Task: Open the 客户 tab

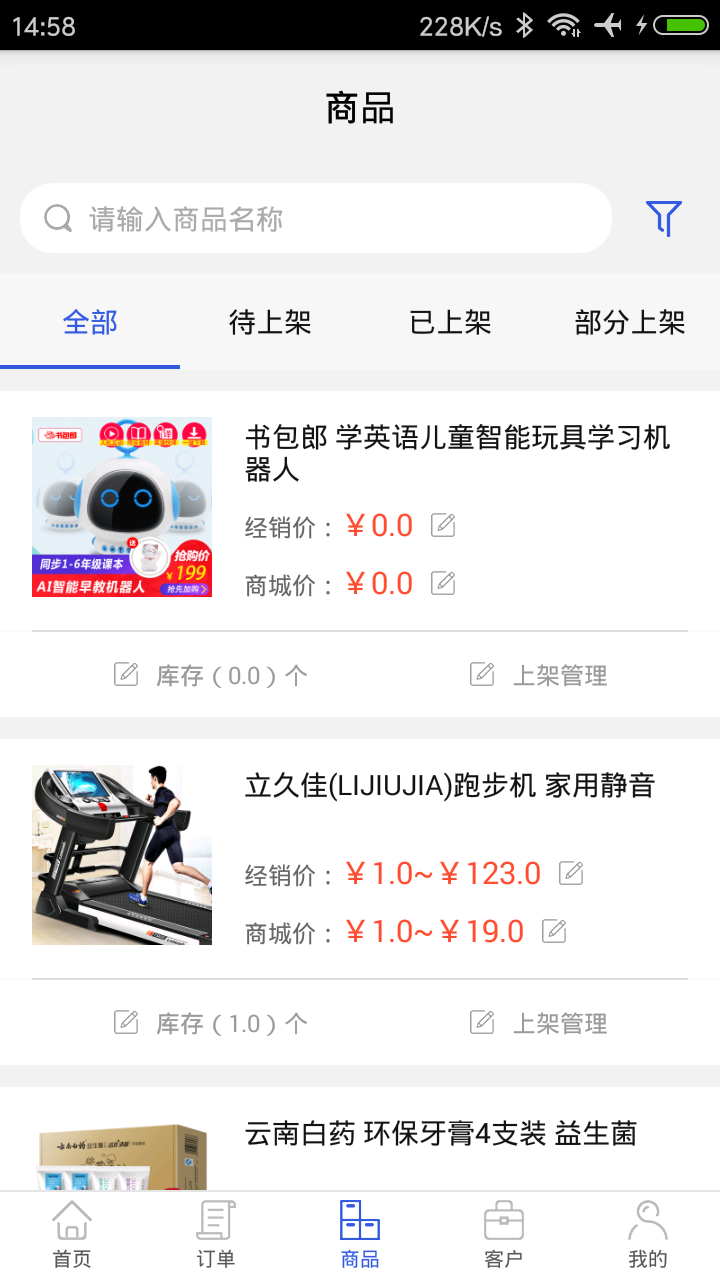Action: (504, 1235)
